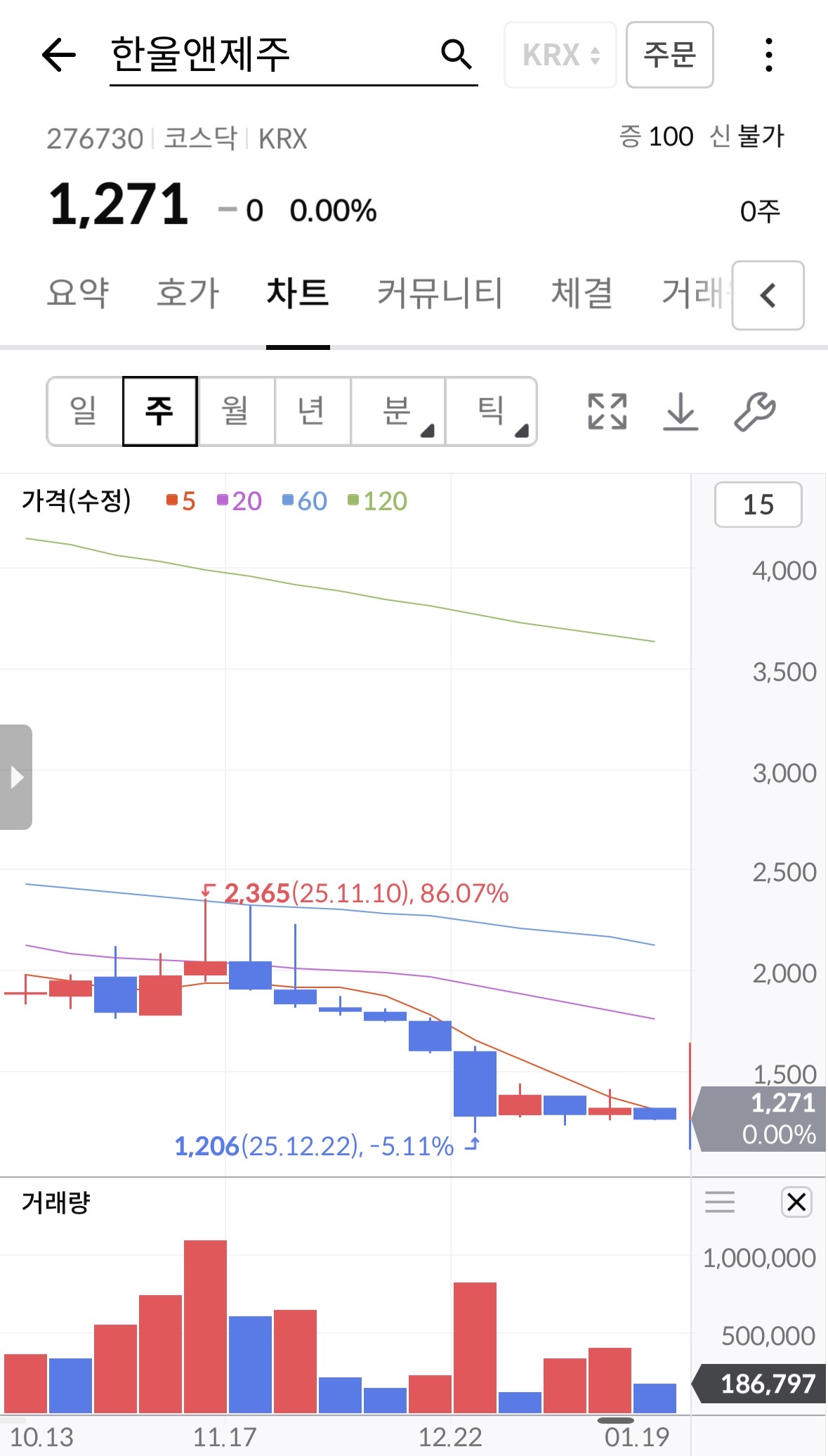Tap the magnifier search icon
Image resolution: width=828 pixels, height=1456 pixels.
click(456, 55)
